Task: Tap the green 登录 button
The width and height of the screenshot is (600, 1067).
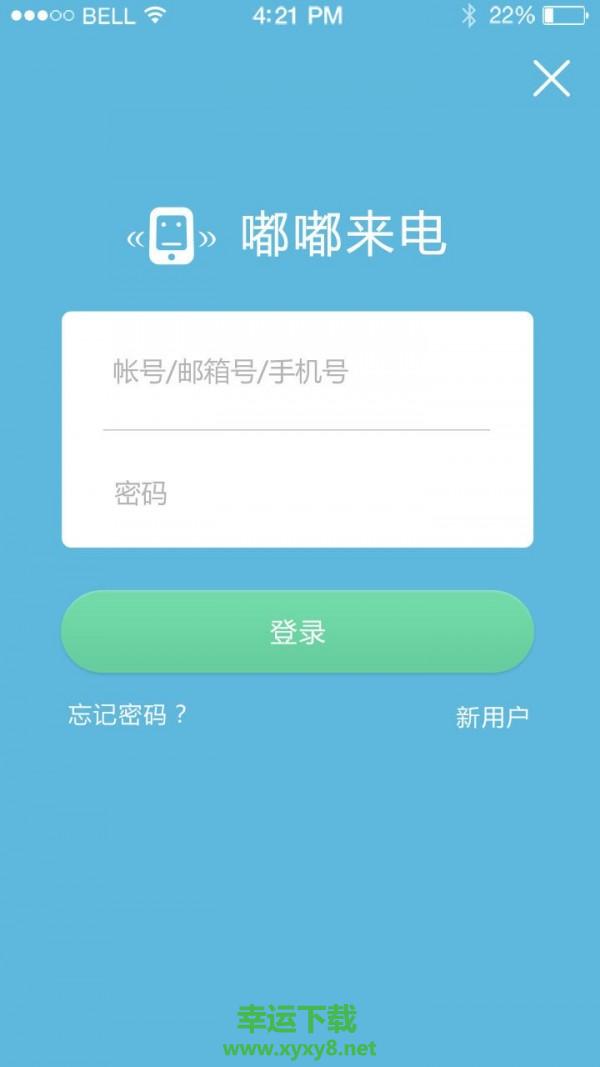Action: 297,632
